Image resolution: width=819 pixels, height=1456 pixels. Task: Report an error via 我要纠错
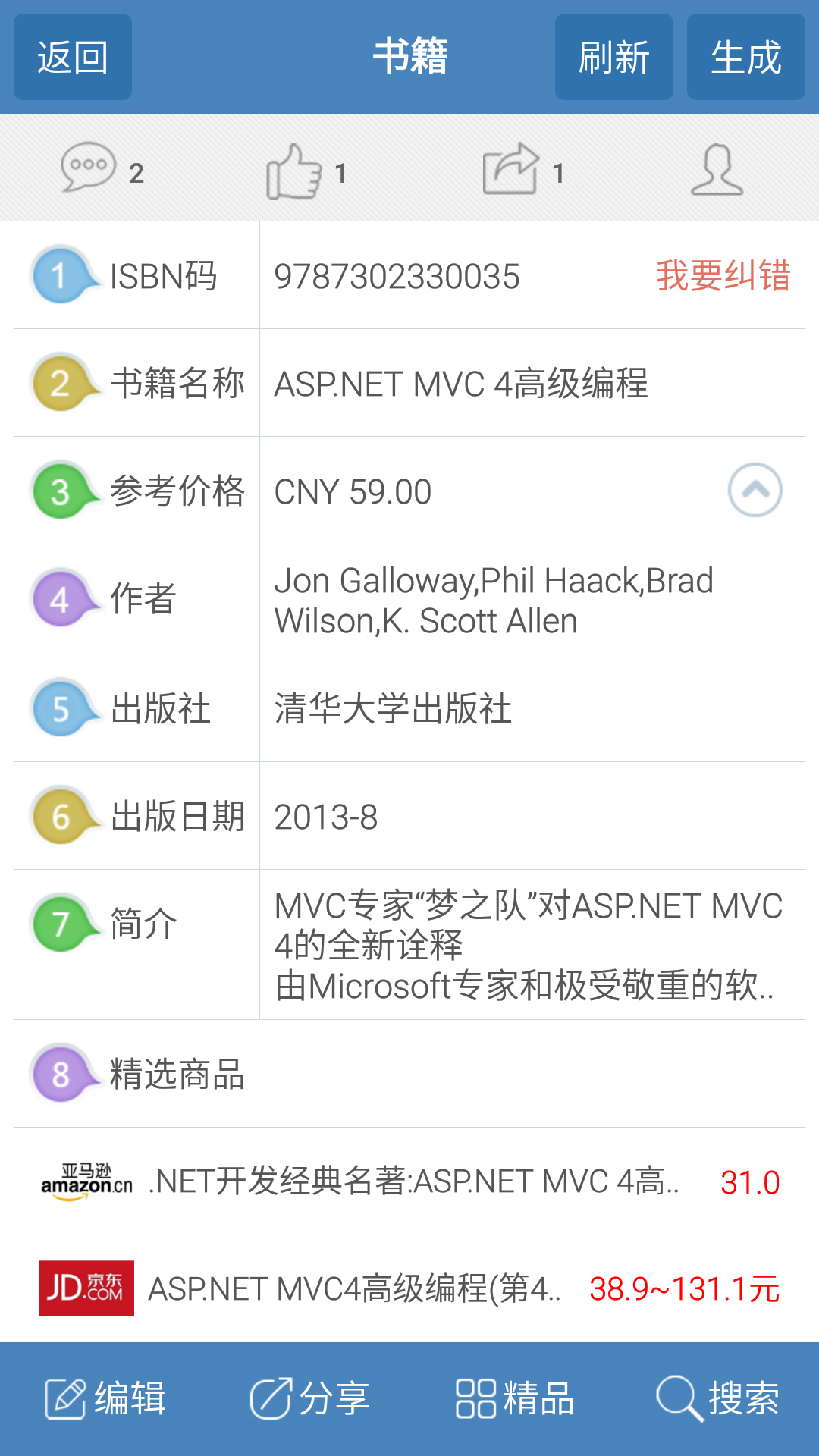[723, 275]
